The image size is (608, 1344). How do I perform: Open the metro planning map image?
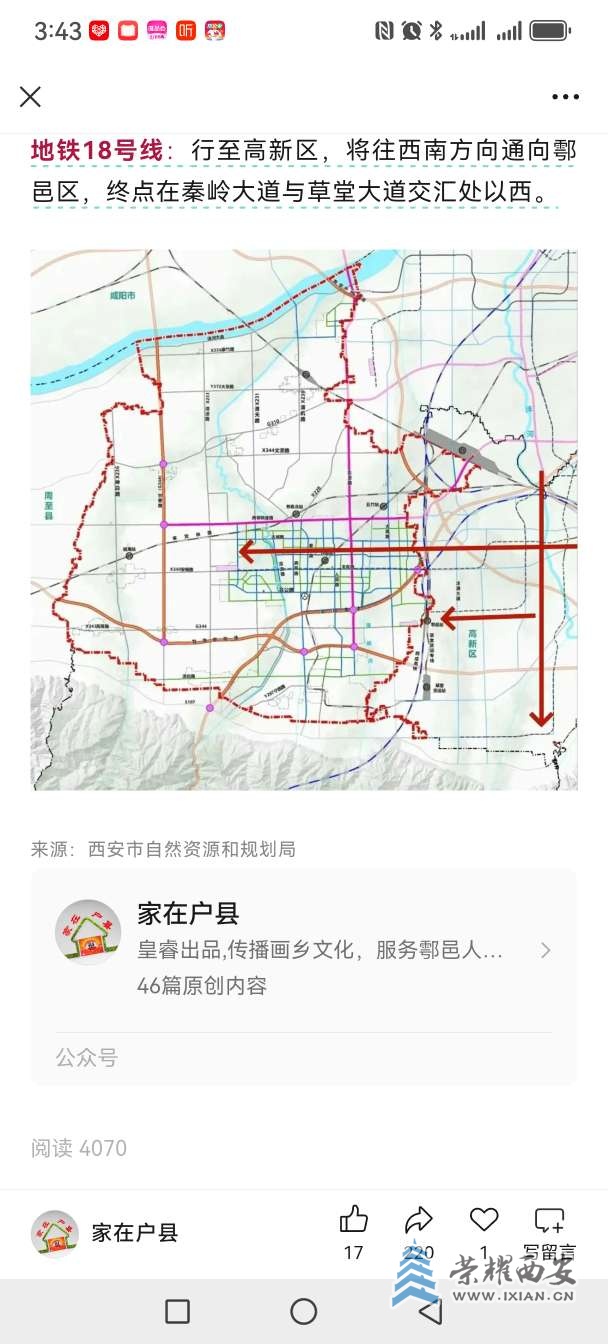click(x=304, y=519)
